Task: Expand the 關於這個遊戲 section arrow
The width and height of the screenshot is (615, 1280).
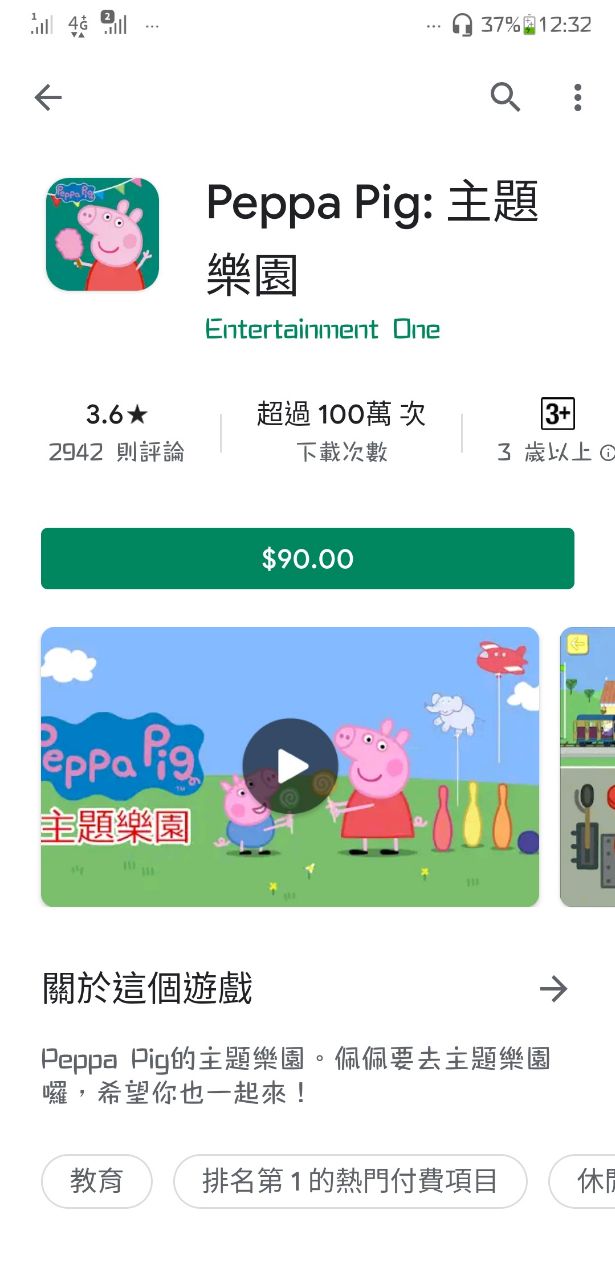Action: (x=553, y=989)
